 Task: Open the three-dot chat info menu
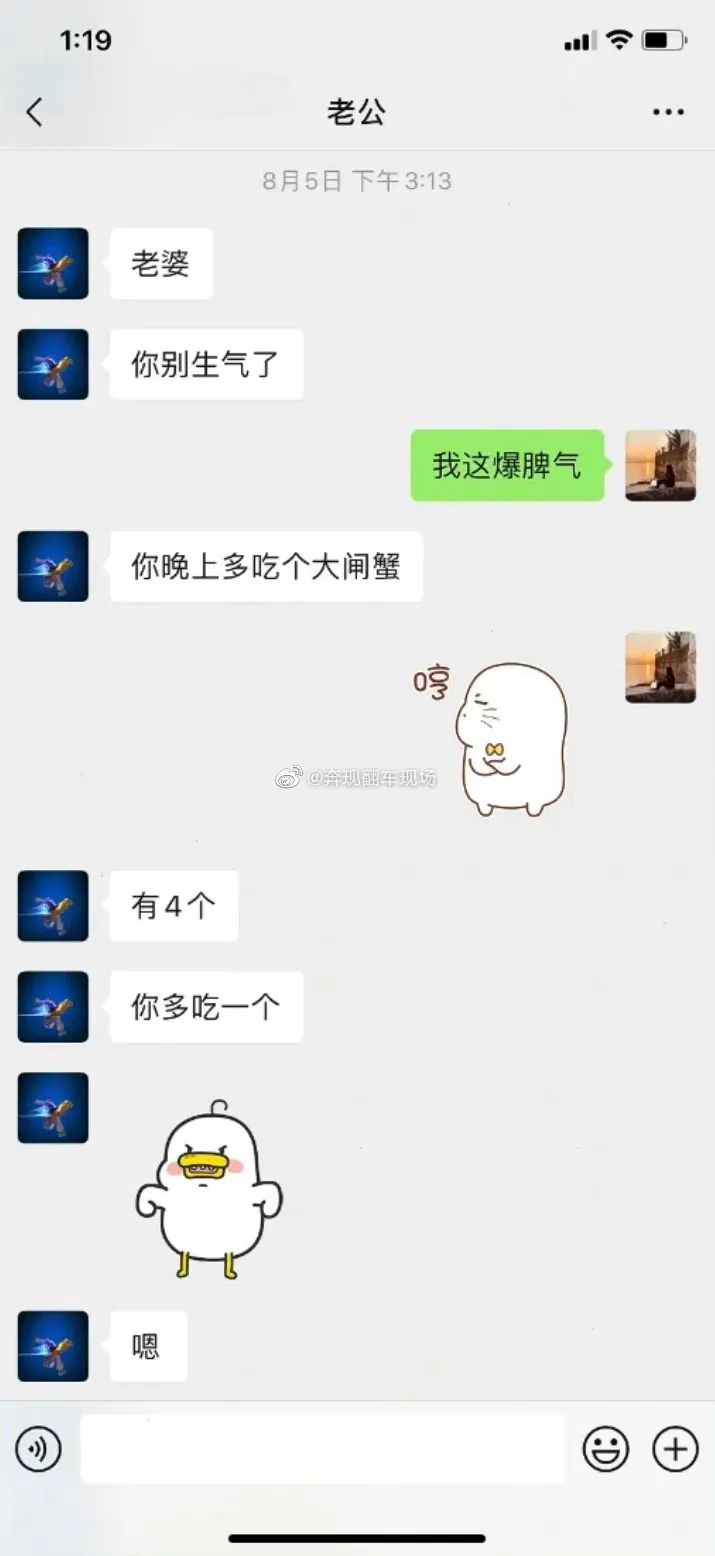coord(668,112)
